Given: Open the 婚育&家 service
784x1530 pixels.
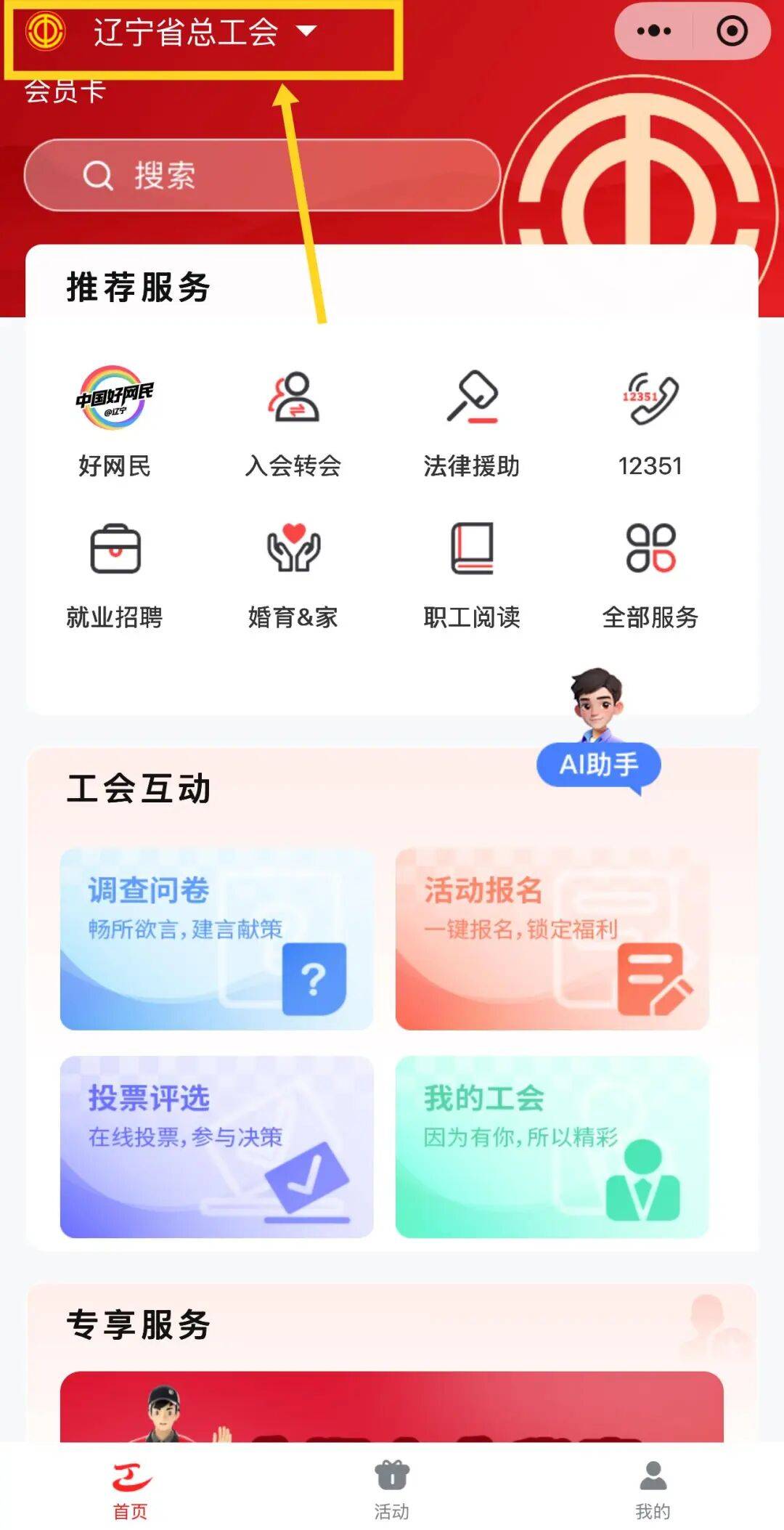Looking at the screenshot, I should tap(293, 574).
